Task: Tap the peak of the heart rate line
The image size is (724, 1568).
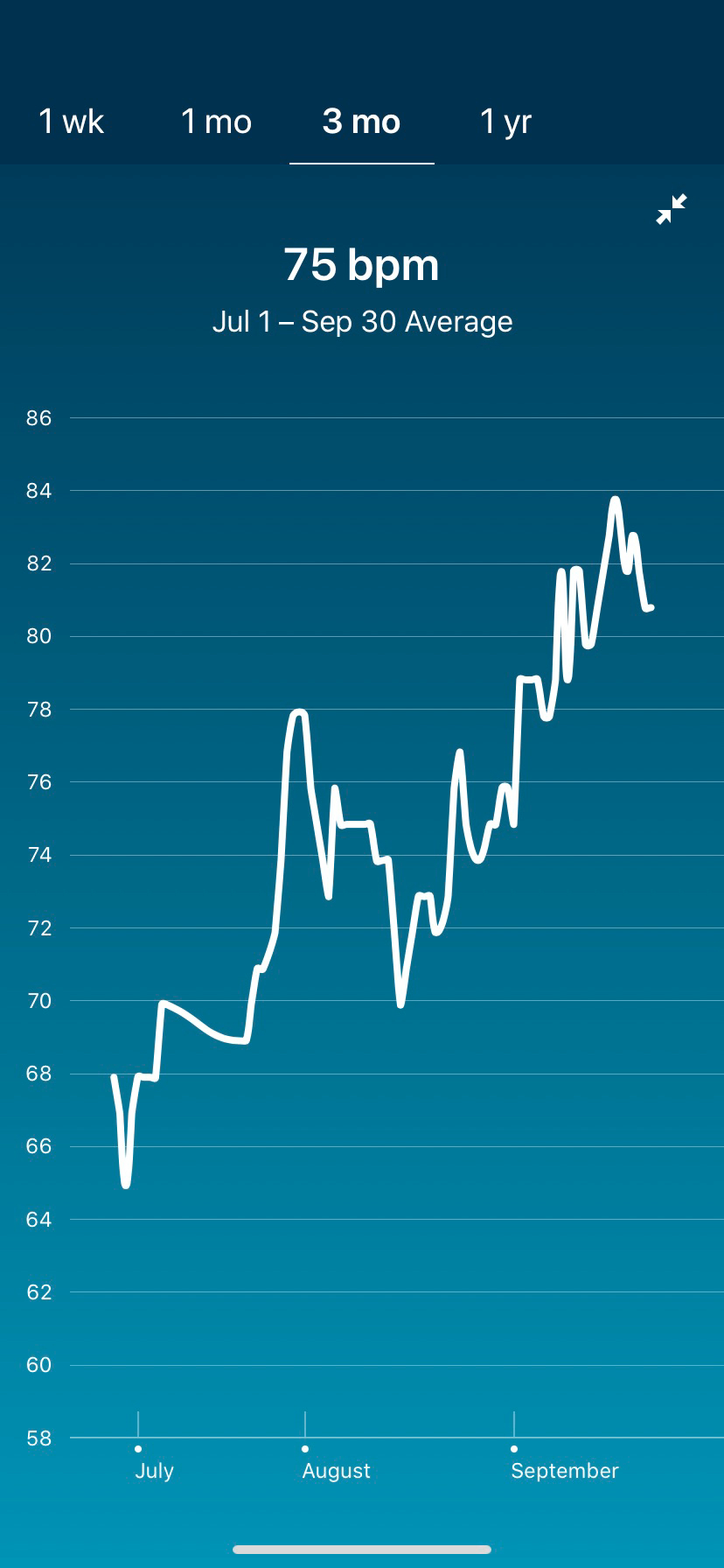Action: [x=615, y=500]
